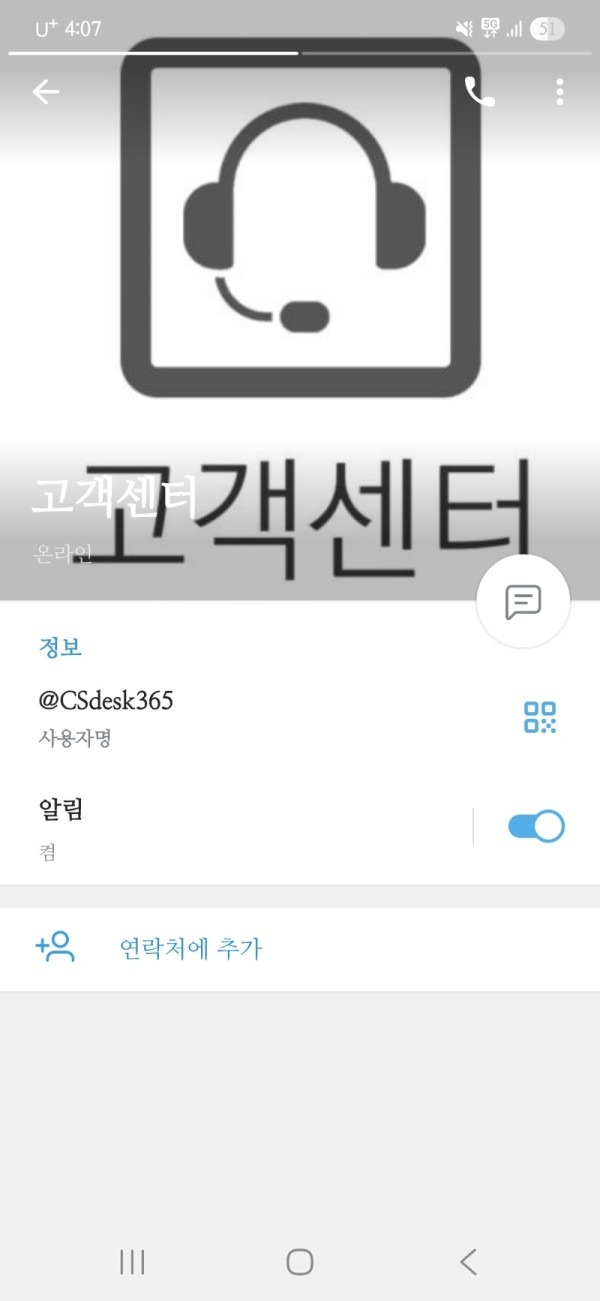Screen dimensions: 600x1301
Task: Tap the @CSdesk365 username row
Action: (250, 717)
